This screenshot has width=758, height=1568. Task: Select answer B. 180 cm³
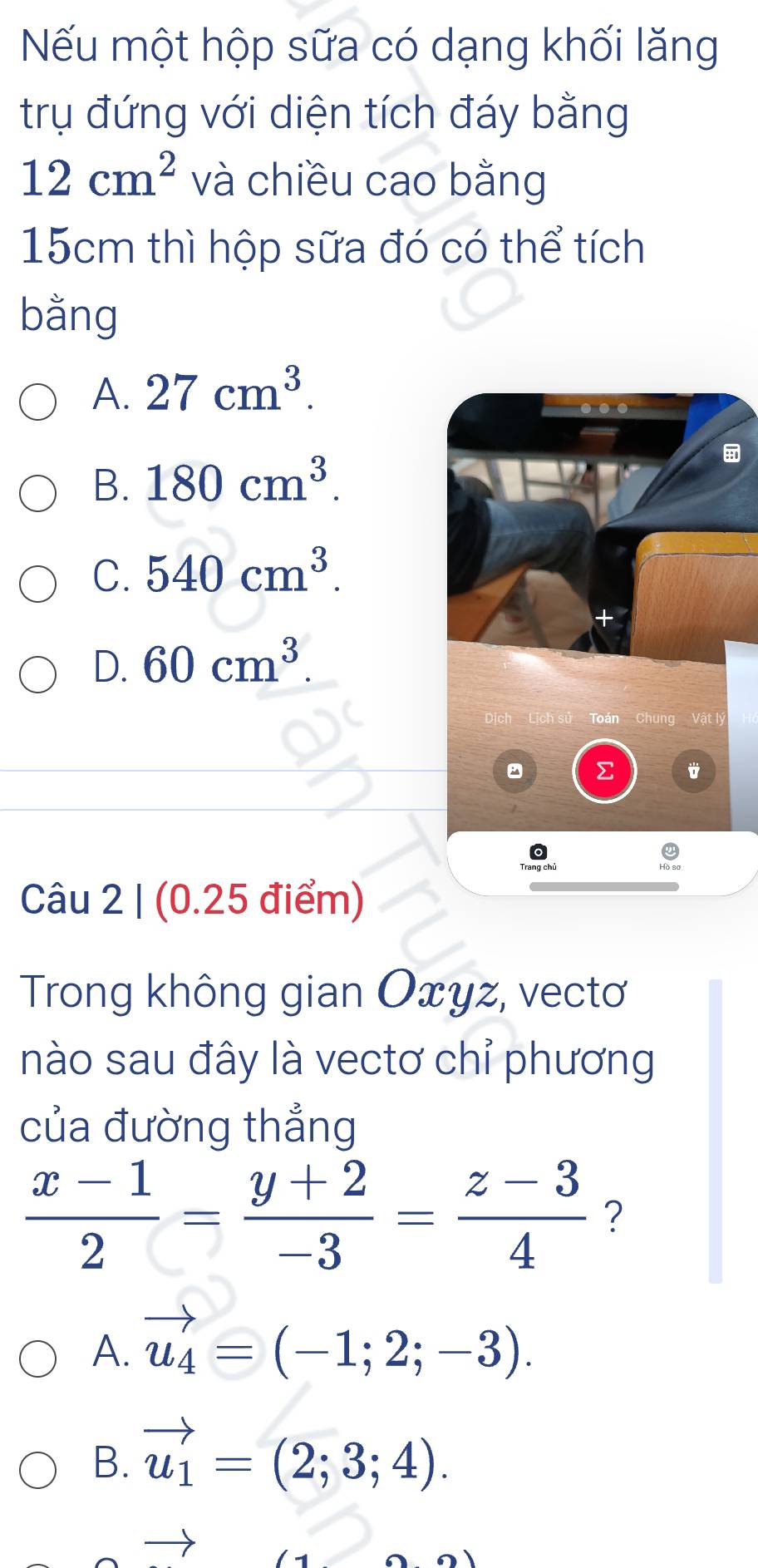point(38,493)
